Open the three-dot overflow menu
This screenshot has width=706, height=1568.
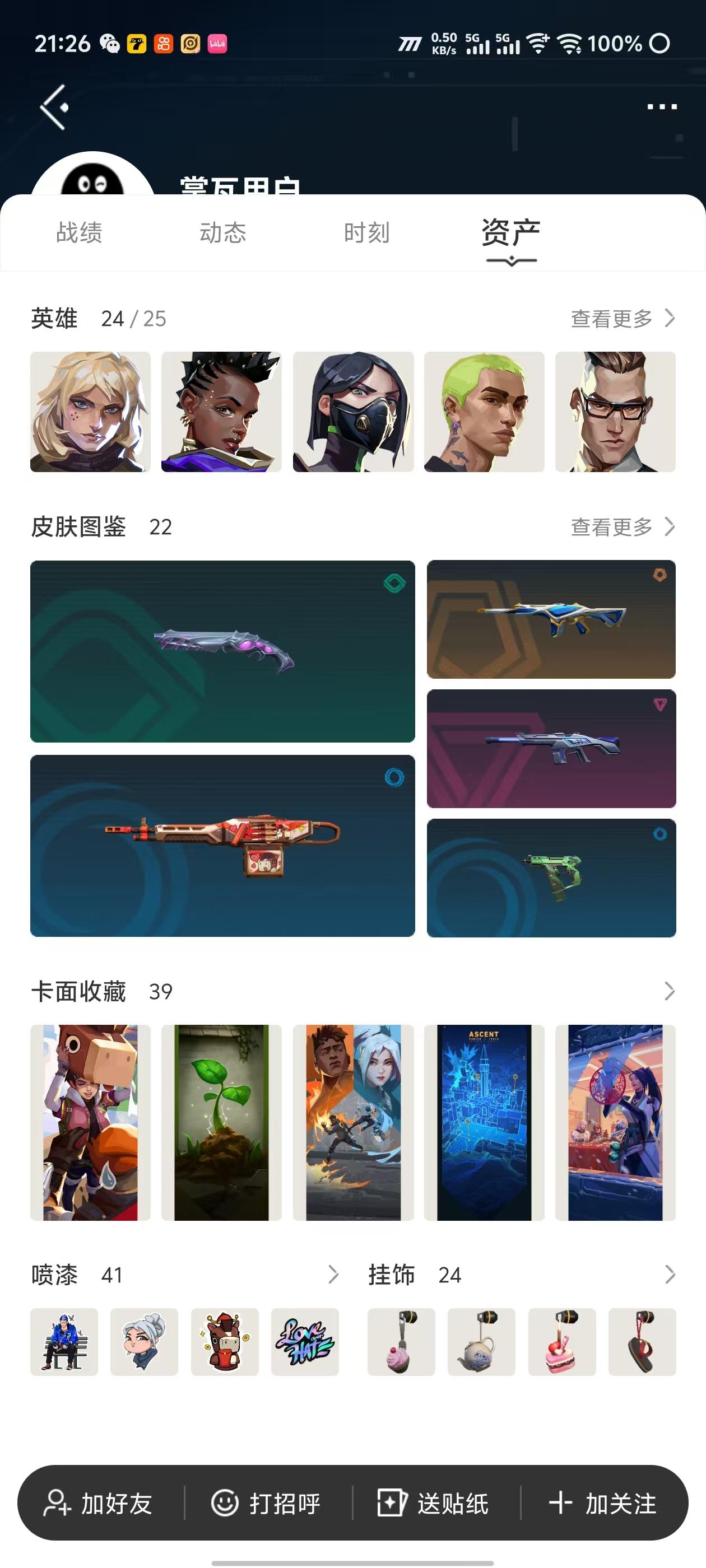[x=661, y=107]
